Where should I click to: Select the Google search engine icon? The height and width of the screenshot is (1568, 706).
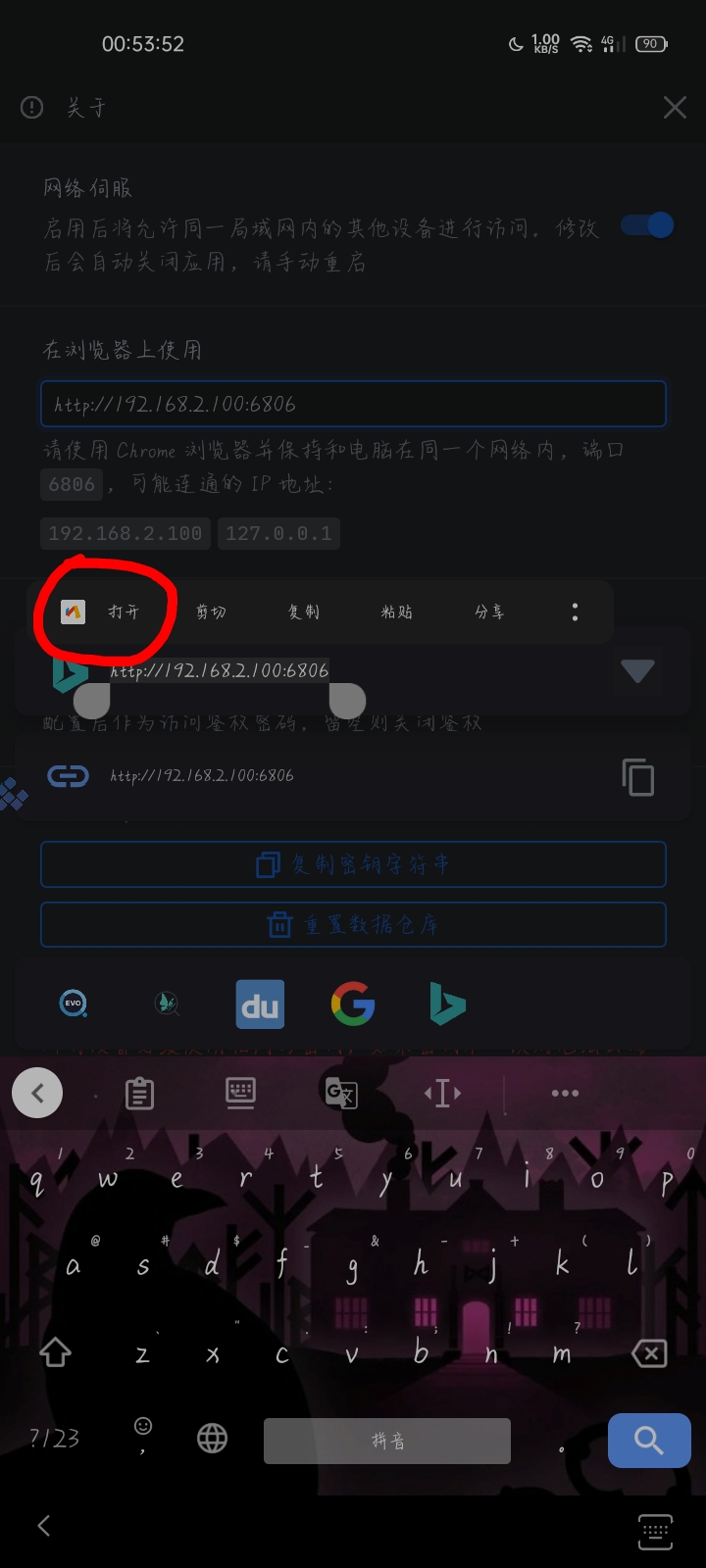pyautogui.click(x=353, y=1004)
